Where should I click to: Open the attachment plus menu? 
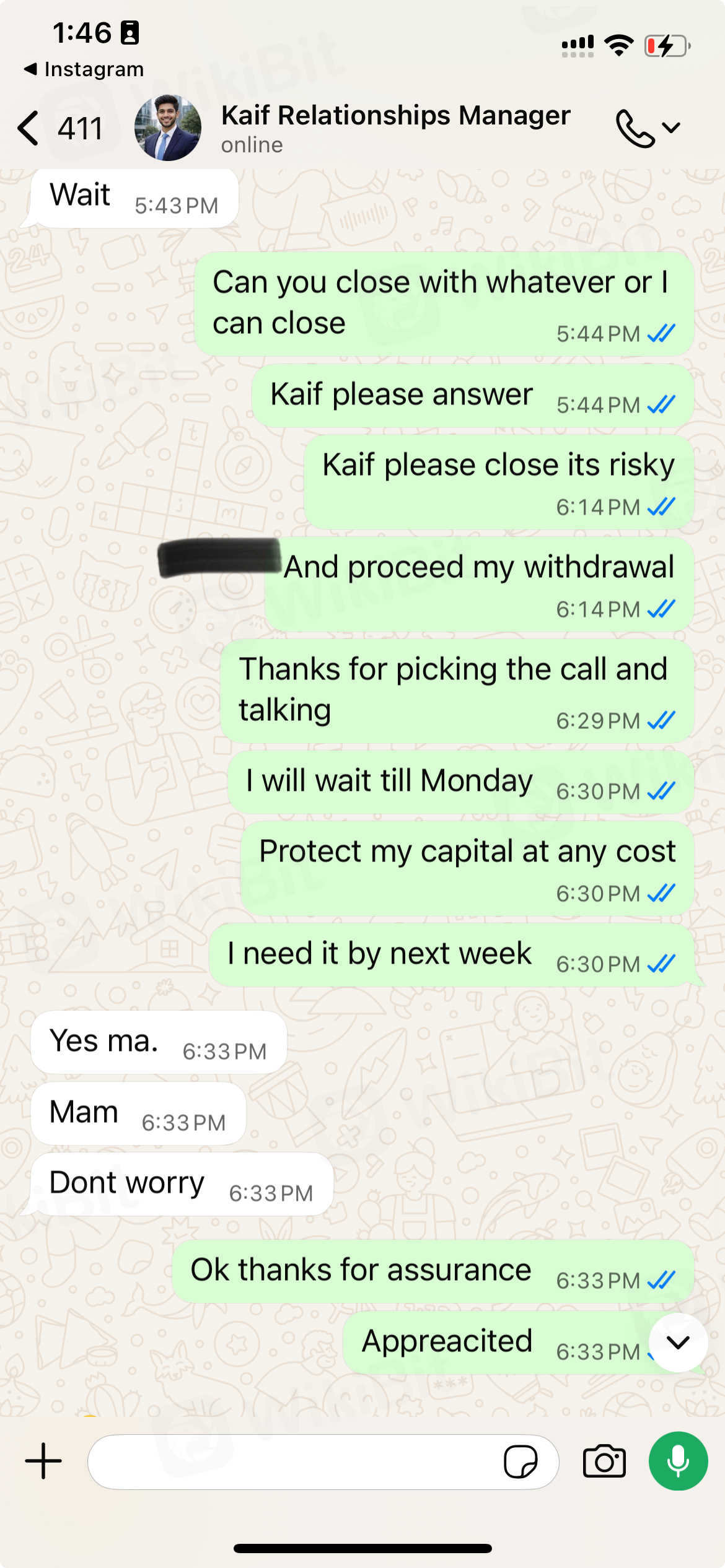click(43, 1461)
